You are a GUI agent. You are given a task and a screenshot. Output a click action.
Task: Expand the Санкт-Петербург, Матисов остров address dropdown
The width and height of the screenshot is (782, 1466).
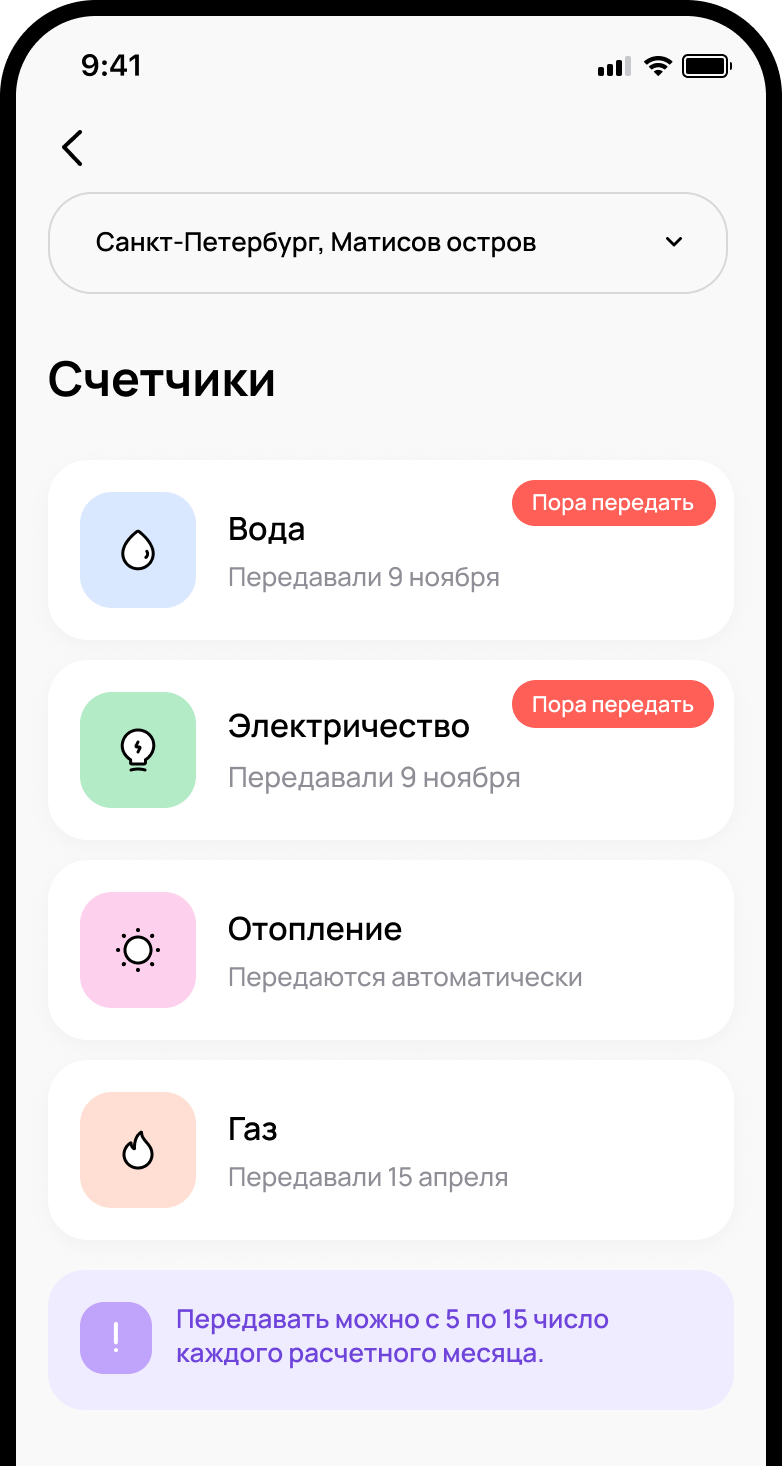pos(388,243)
